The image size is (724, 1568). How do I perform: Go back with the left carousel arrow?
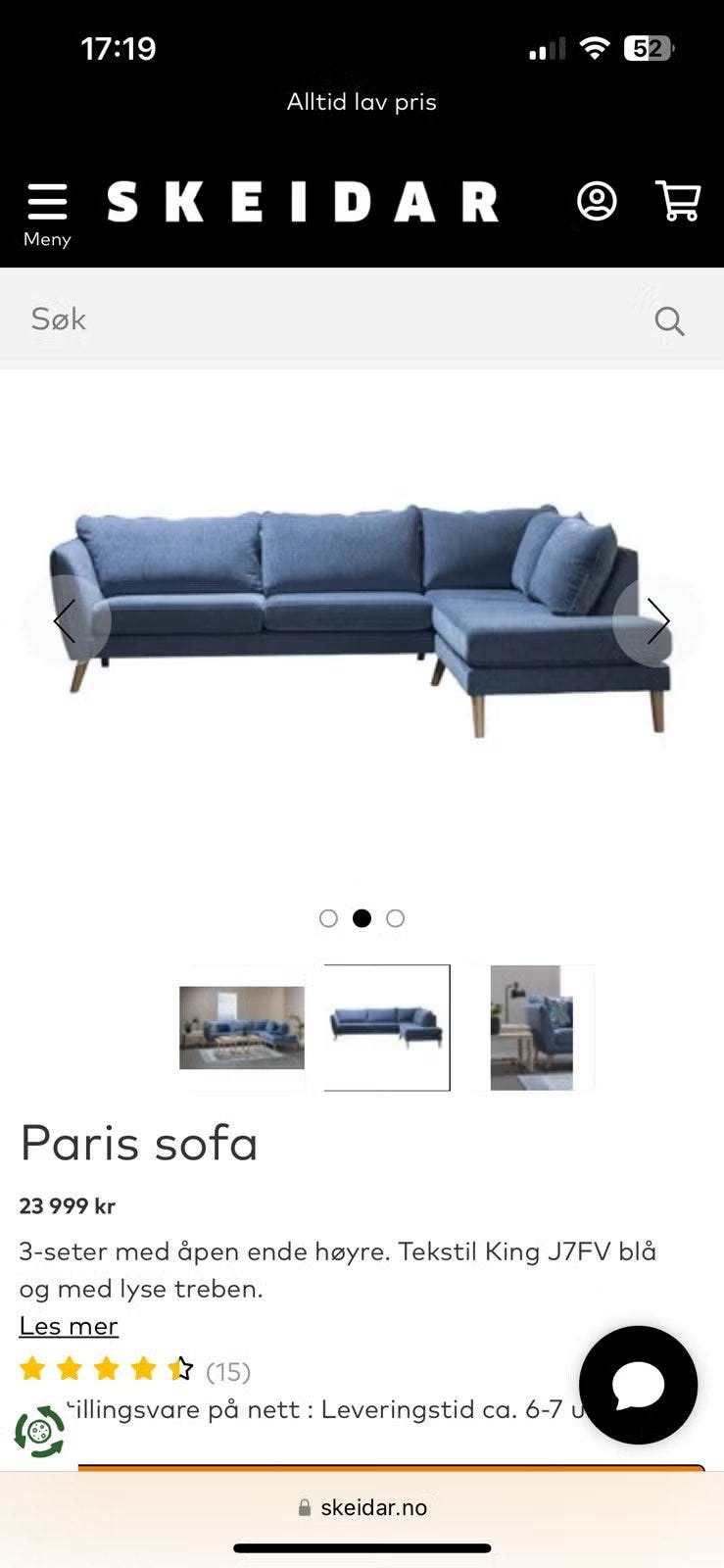pos(65,621)
